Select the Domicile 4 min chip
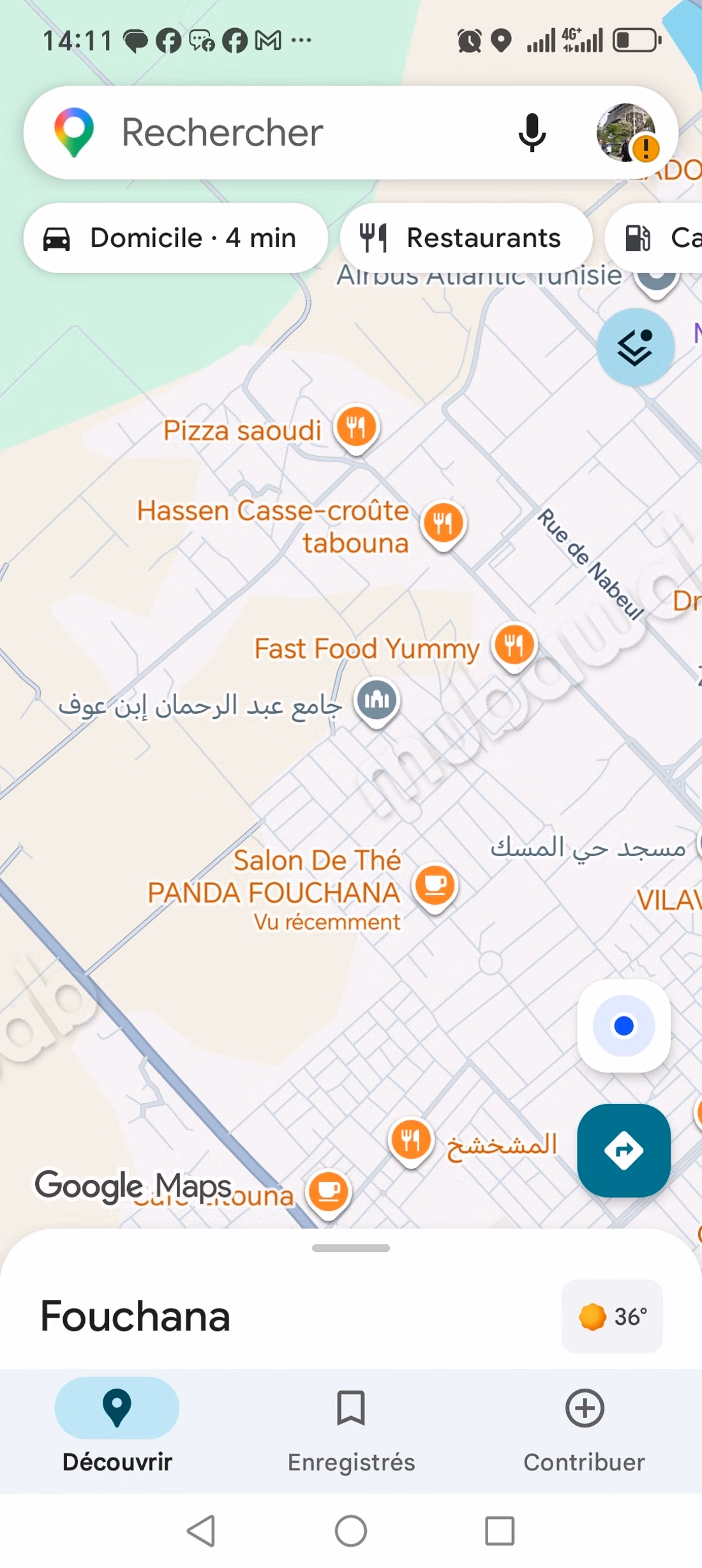Image resolution: width=702 pixels, height=1568 pixels. 175,238
